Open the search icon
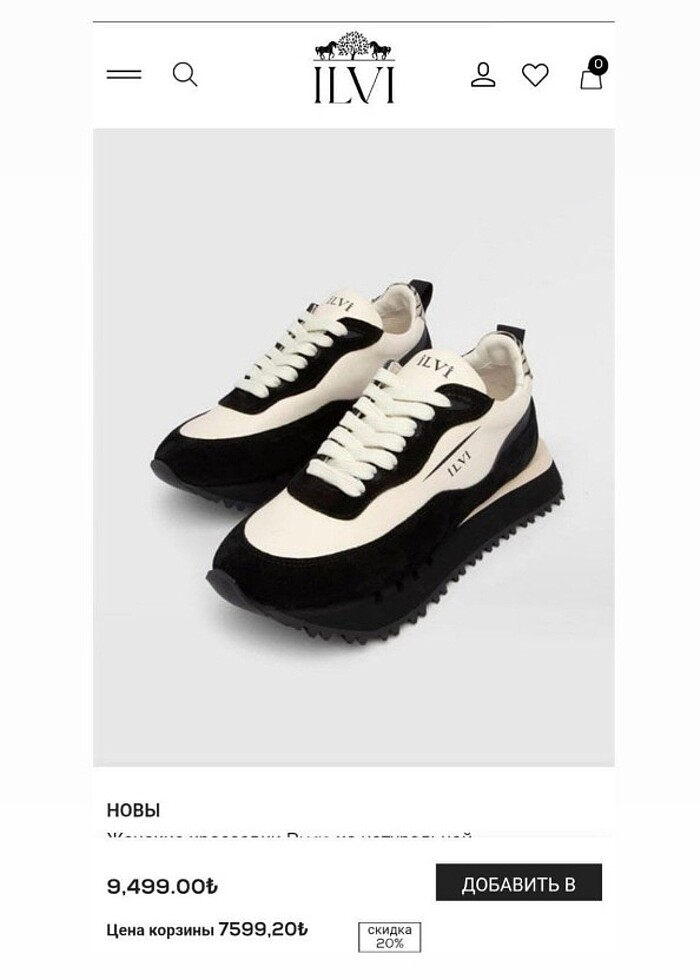 [185, 74]
